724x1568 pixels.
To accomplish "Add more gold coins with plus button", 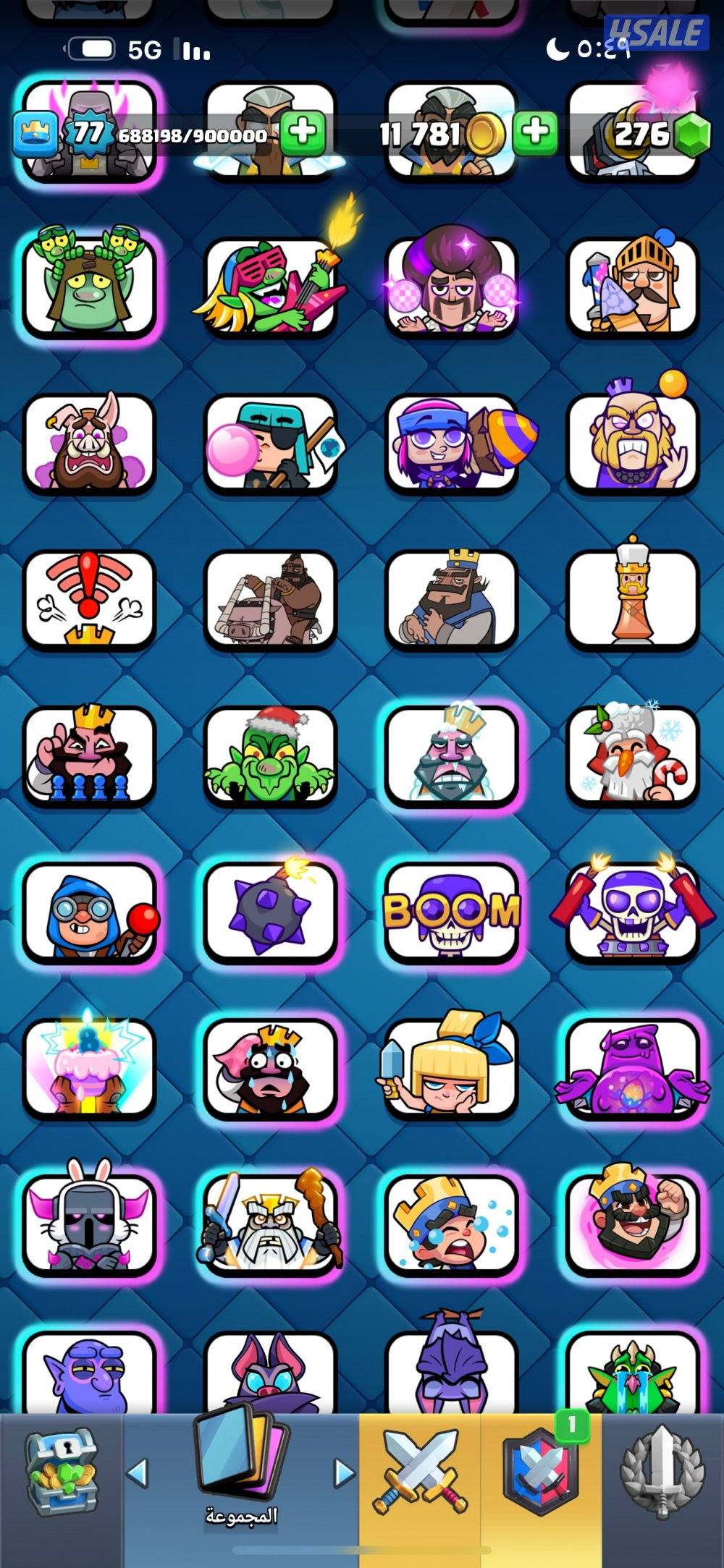I will (535, 133).
